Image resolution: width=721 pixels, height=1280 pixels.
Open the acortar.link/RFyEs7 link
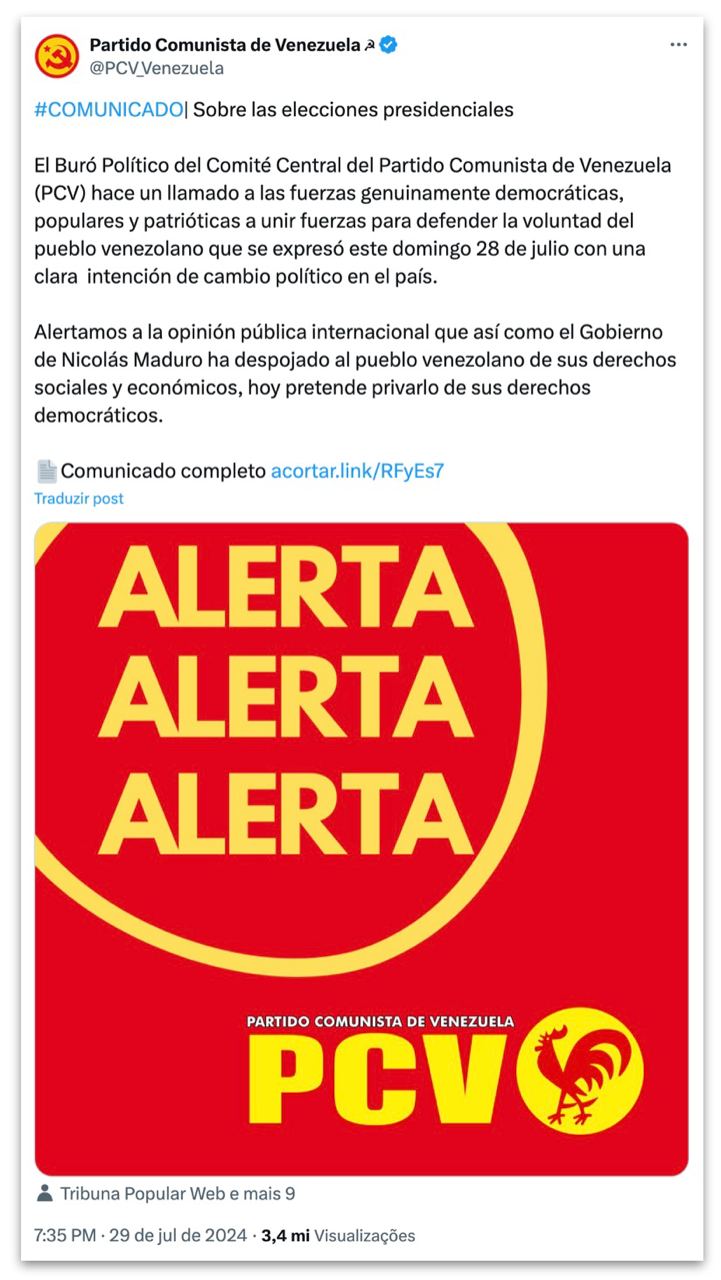click(357, 471)
